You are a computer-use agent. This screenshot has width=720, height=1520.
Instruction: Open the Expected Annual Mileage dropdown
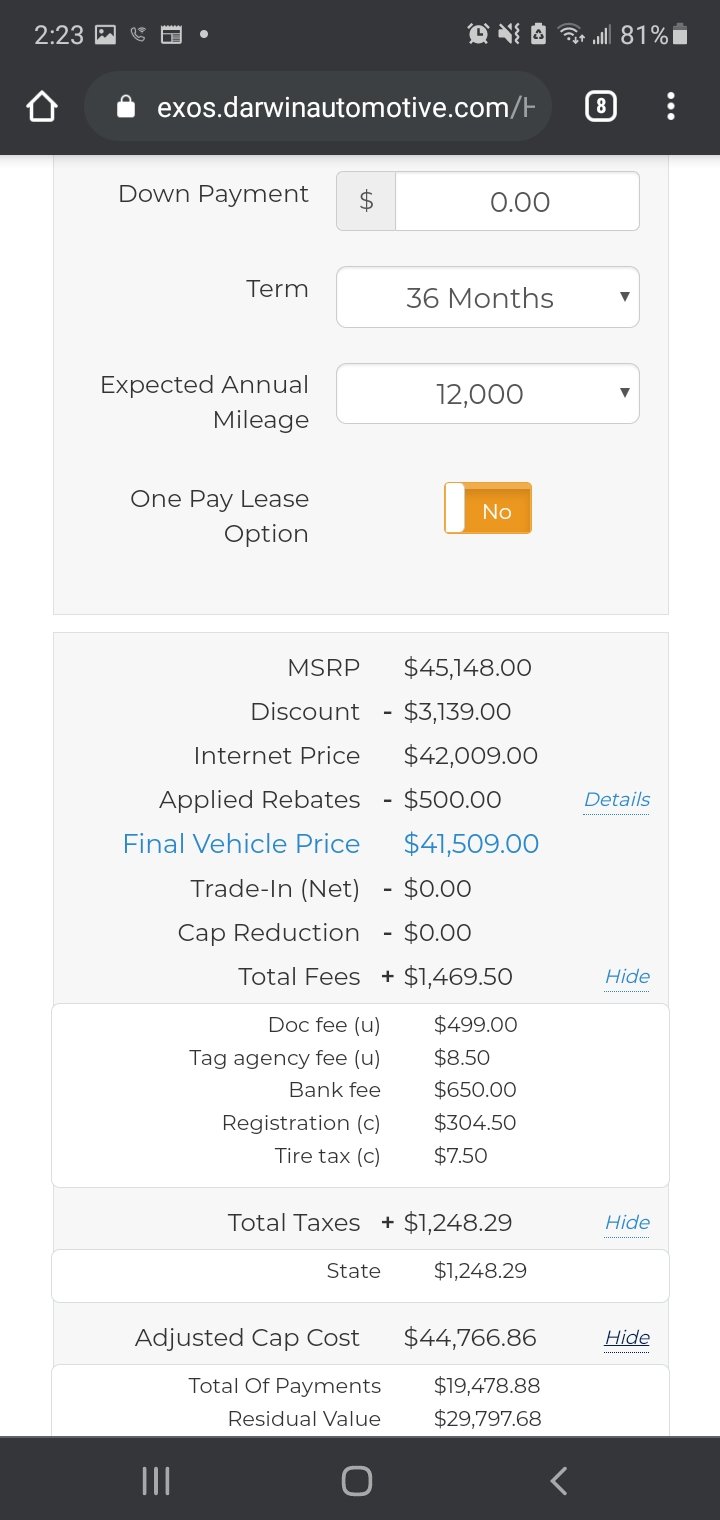tap(488, 393)
